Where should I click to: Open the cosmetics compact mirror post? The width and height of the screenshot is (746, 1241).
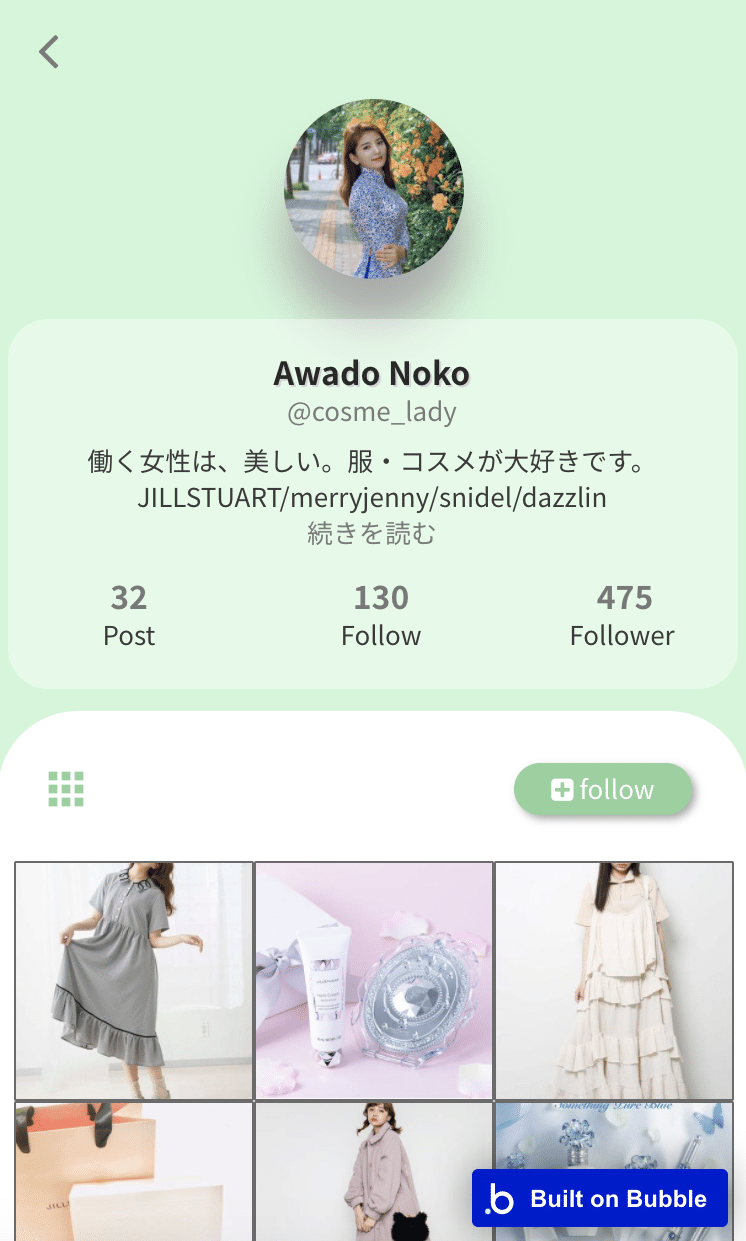tap(374, 981)
